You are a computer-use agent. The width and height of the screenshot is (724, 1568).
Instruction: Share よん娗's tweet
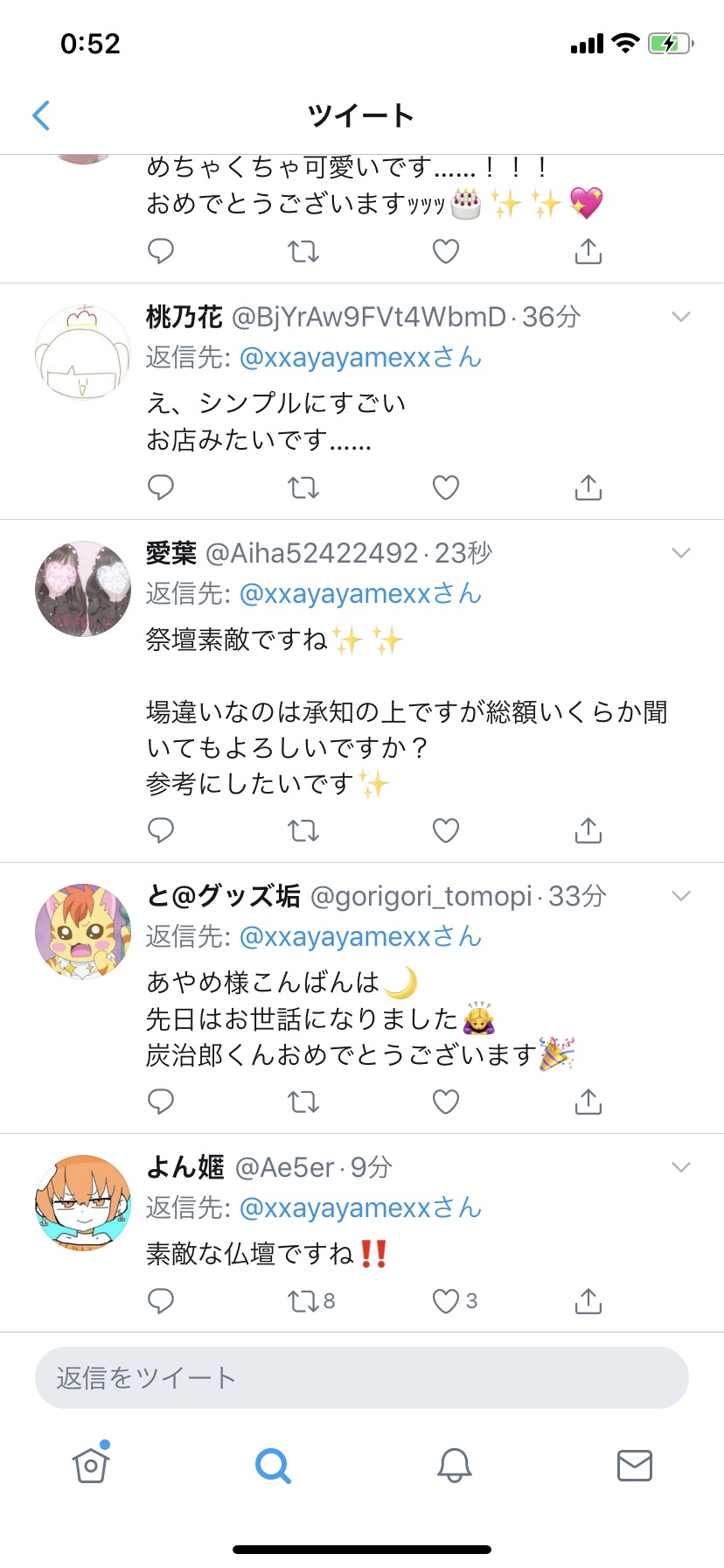pyautogui.click(x=588, y=1301)
